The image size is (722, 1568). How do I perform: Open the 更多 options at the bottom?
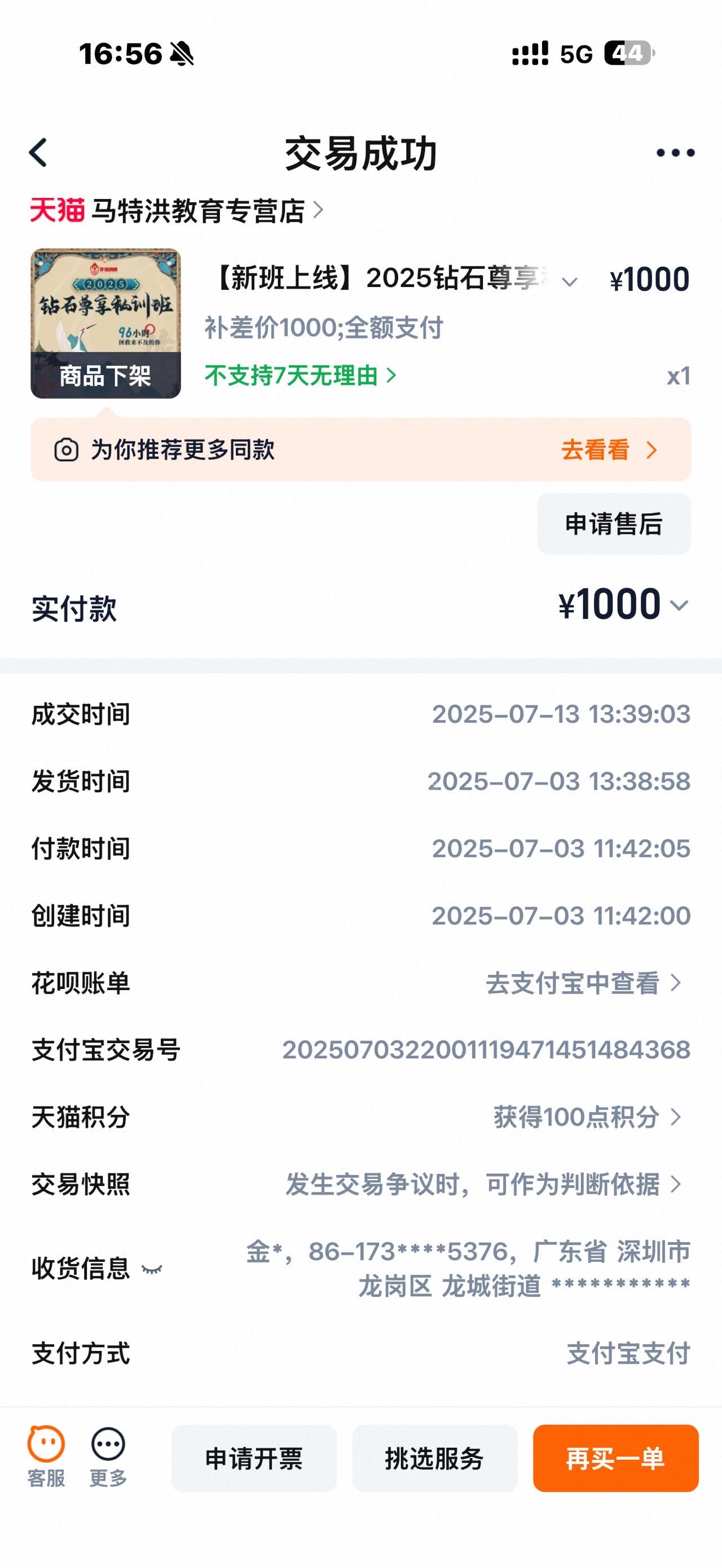[x=108, y=1457]
